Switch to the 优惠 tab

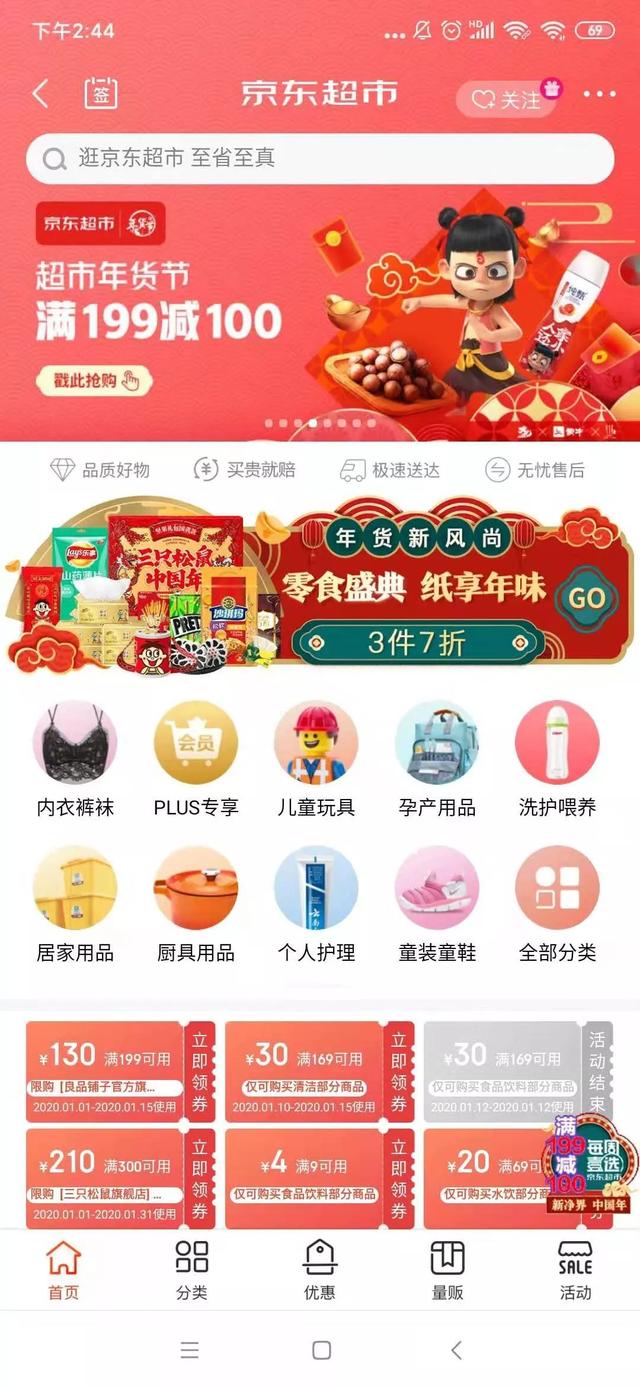320,1268
